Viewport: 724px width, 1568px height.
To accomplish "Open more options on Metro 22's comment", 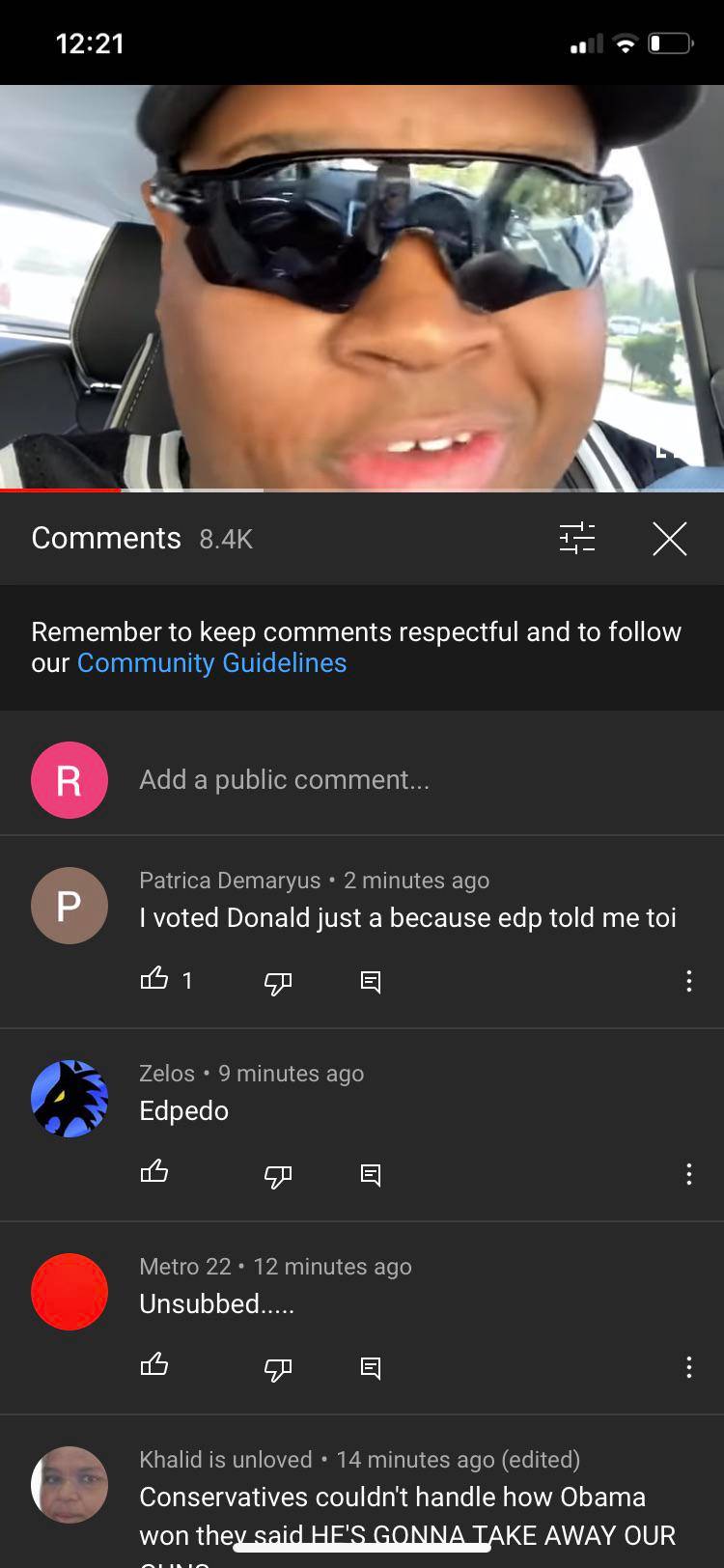I will pyautogui.click(x=688, y=1367).
